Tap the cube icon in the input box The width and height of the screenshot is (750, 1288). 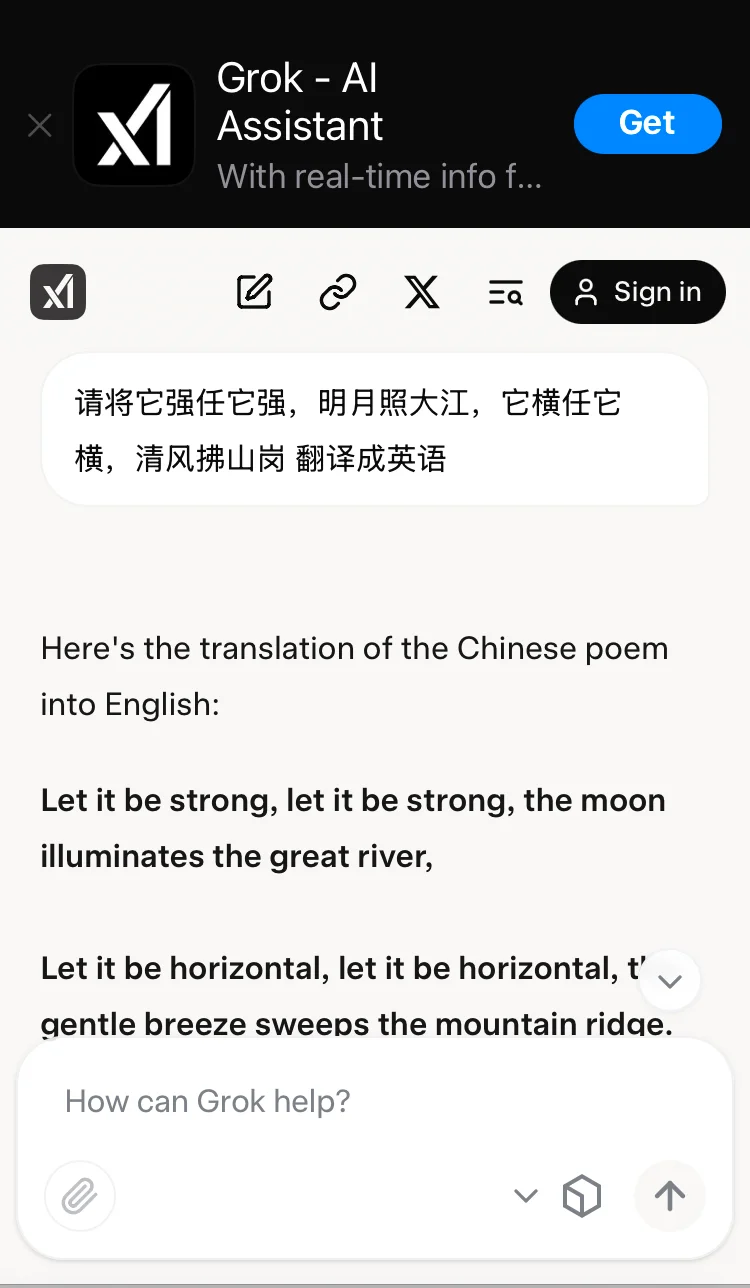coord(582,1196)
